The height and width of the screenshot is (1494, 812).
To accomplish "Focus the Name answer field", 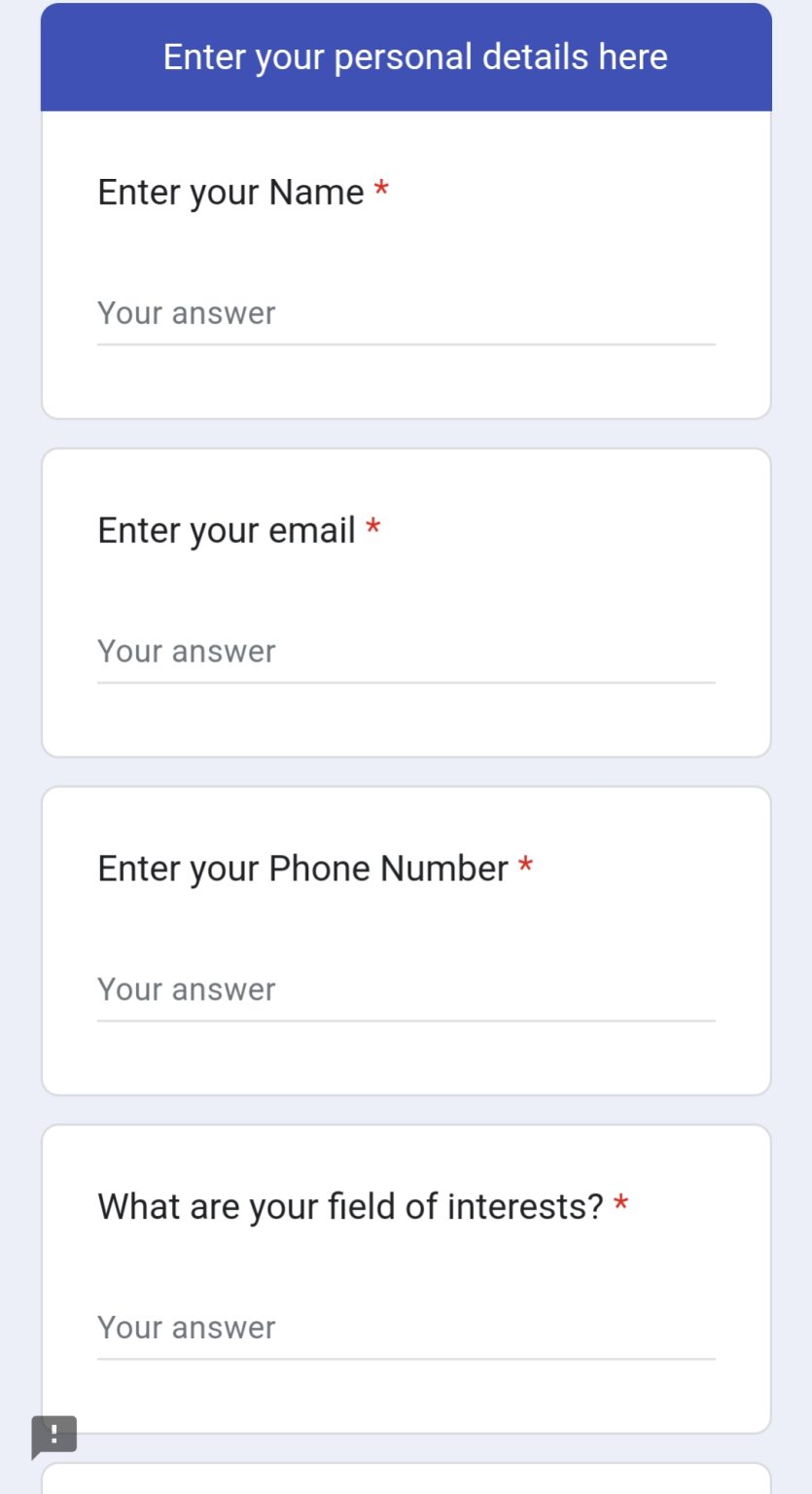I will 406,314.
